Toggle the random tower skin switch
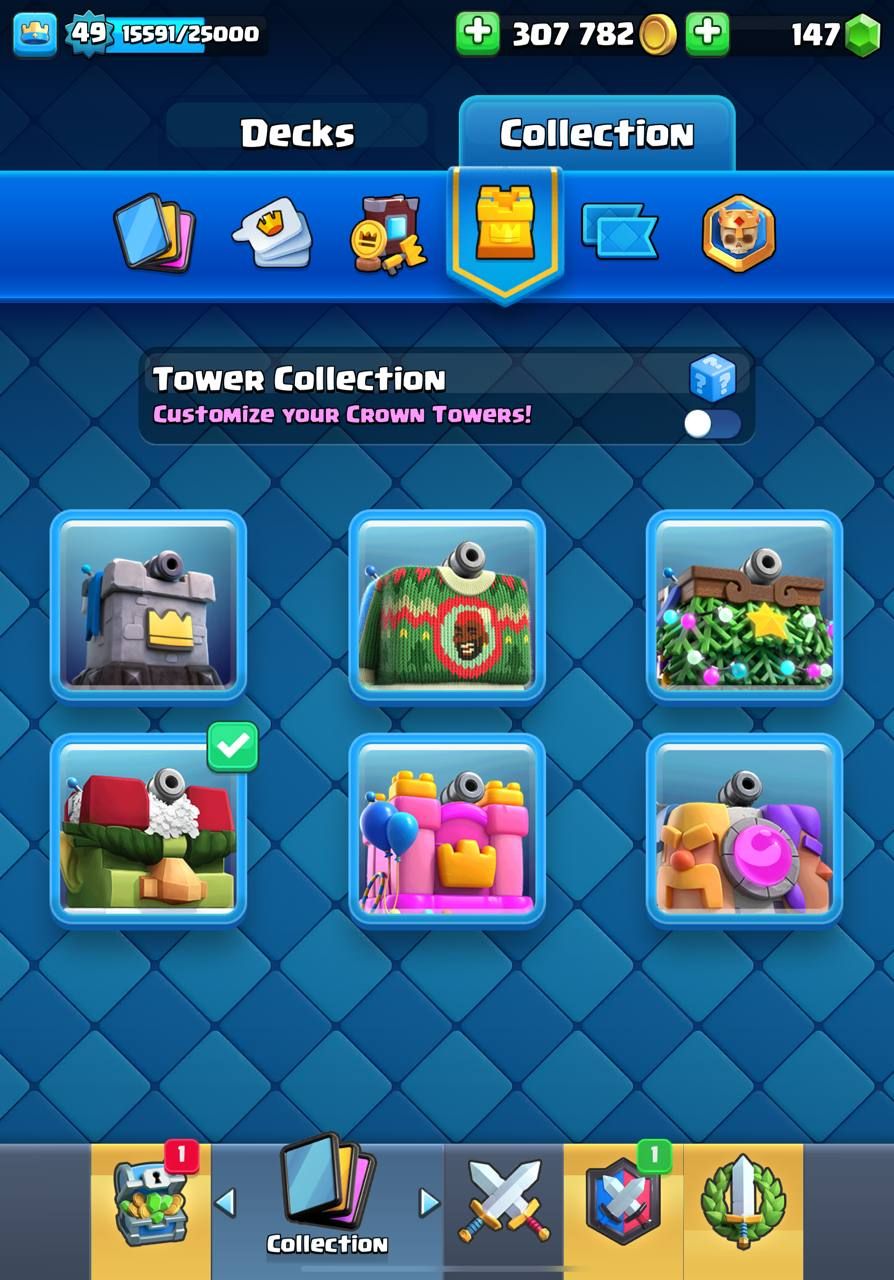The height and width of the screenshot is (1280, 894). (x=712, y=424)
